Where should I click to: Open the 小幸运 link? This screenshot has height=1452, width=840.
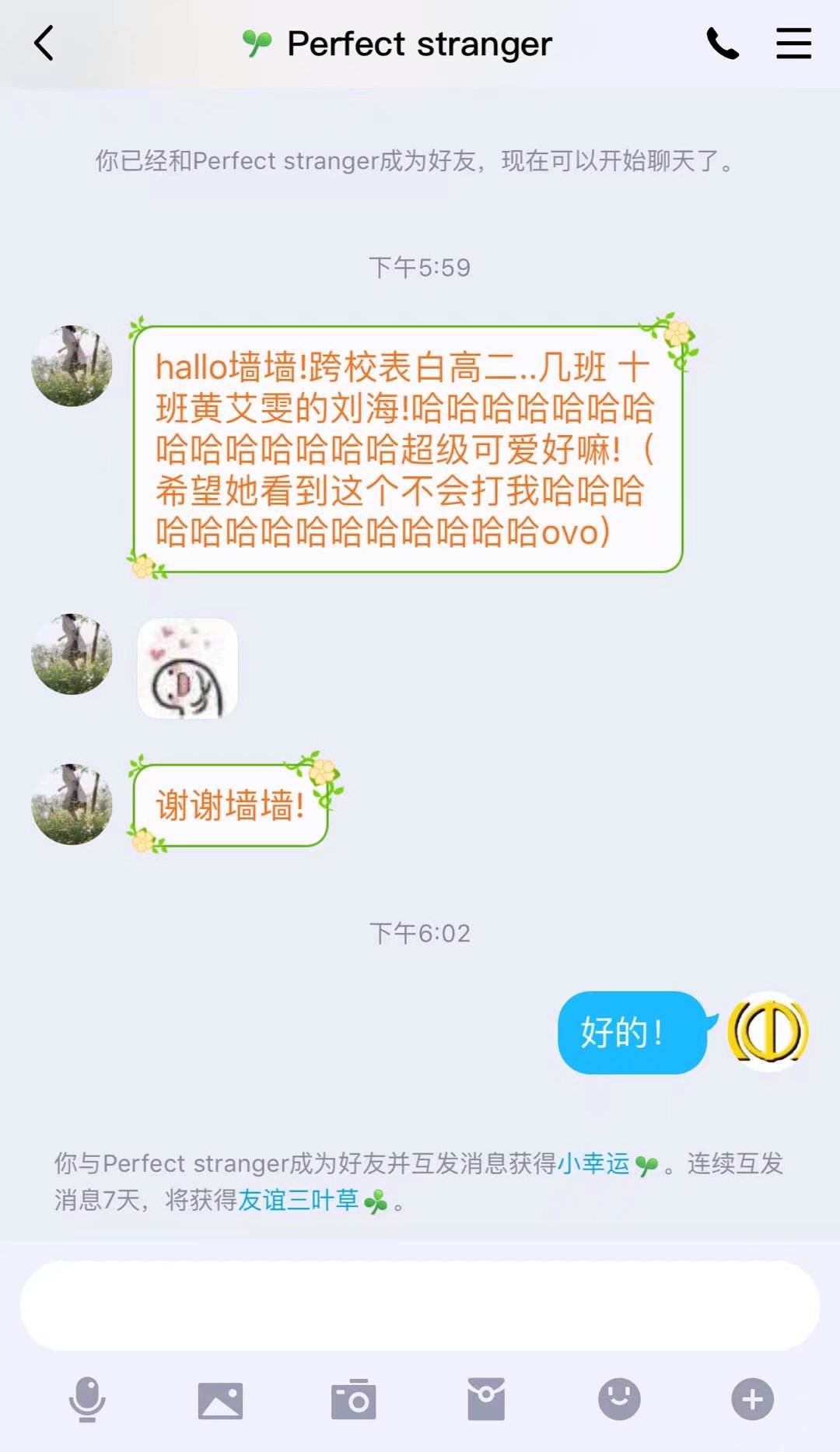pyautogui.click(x=593, y=1163)
